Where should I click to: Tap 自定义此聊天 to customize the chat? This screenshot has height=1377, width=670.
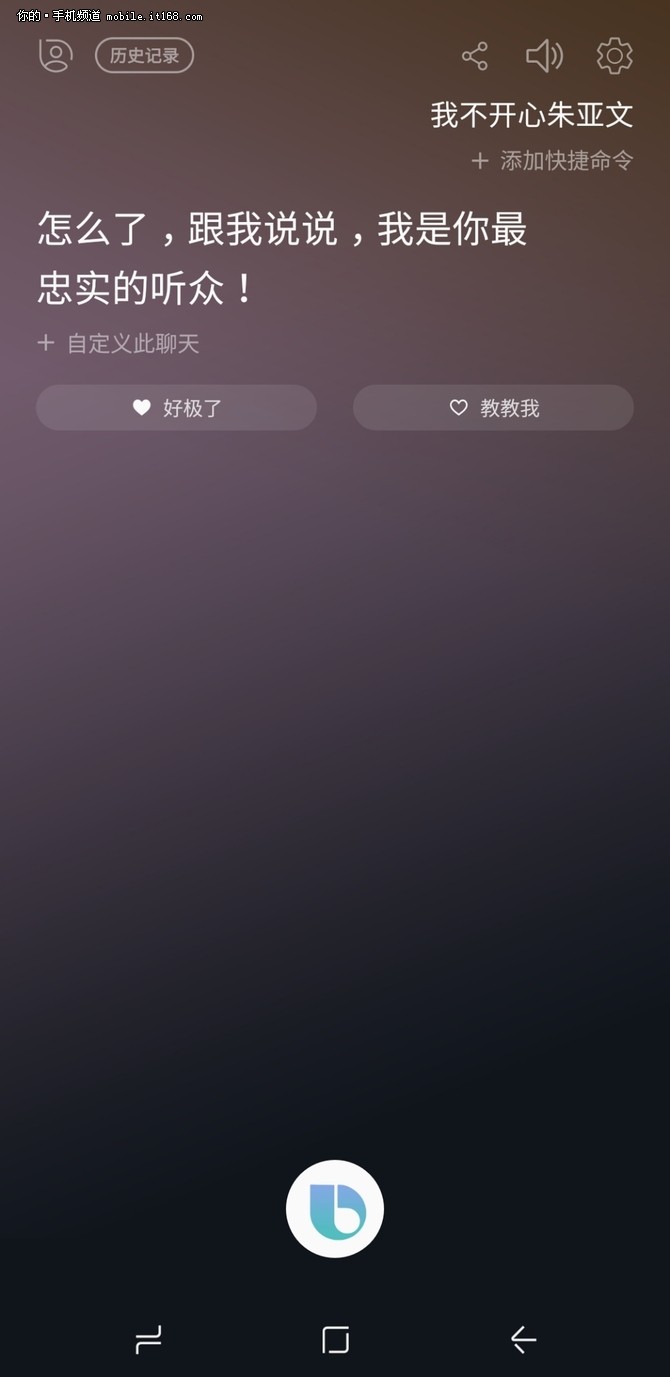tap(118, 344)
